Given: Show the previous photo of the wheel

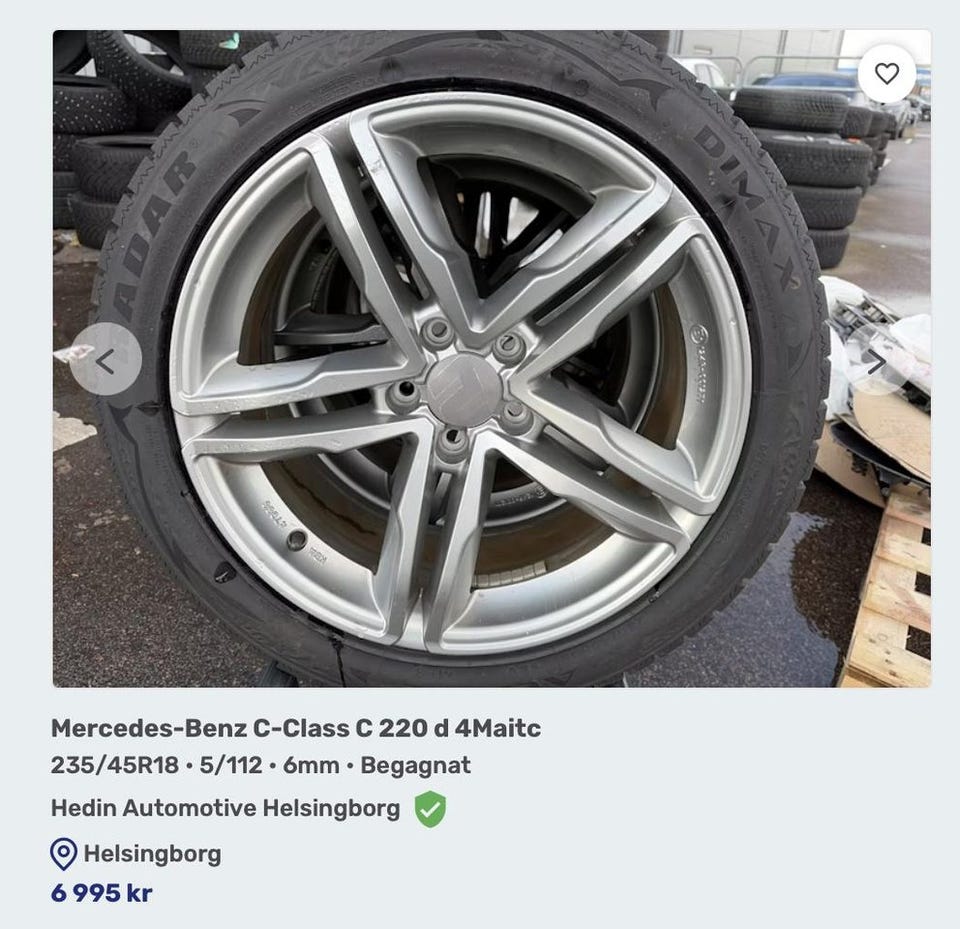Looking at the screenshot, I should [105, 360].
